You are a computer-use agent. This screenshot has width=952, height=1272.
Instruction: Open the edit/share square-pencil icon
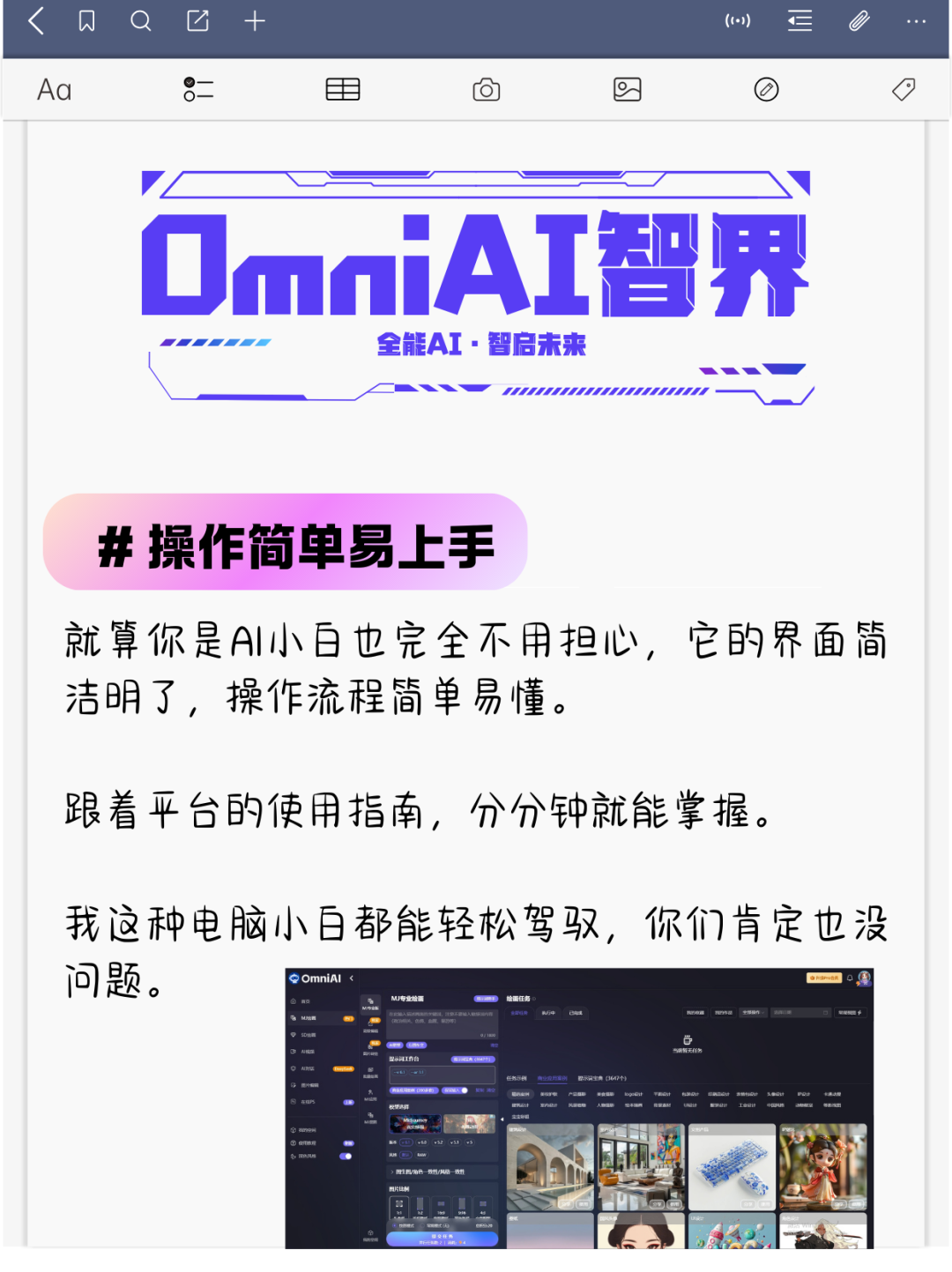click(198, 21)
